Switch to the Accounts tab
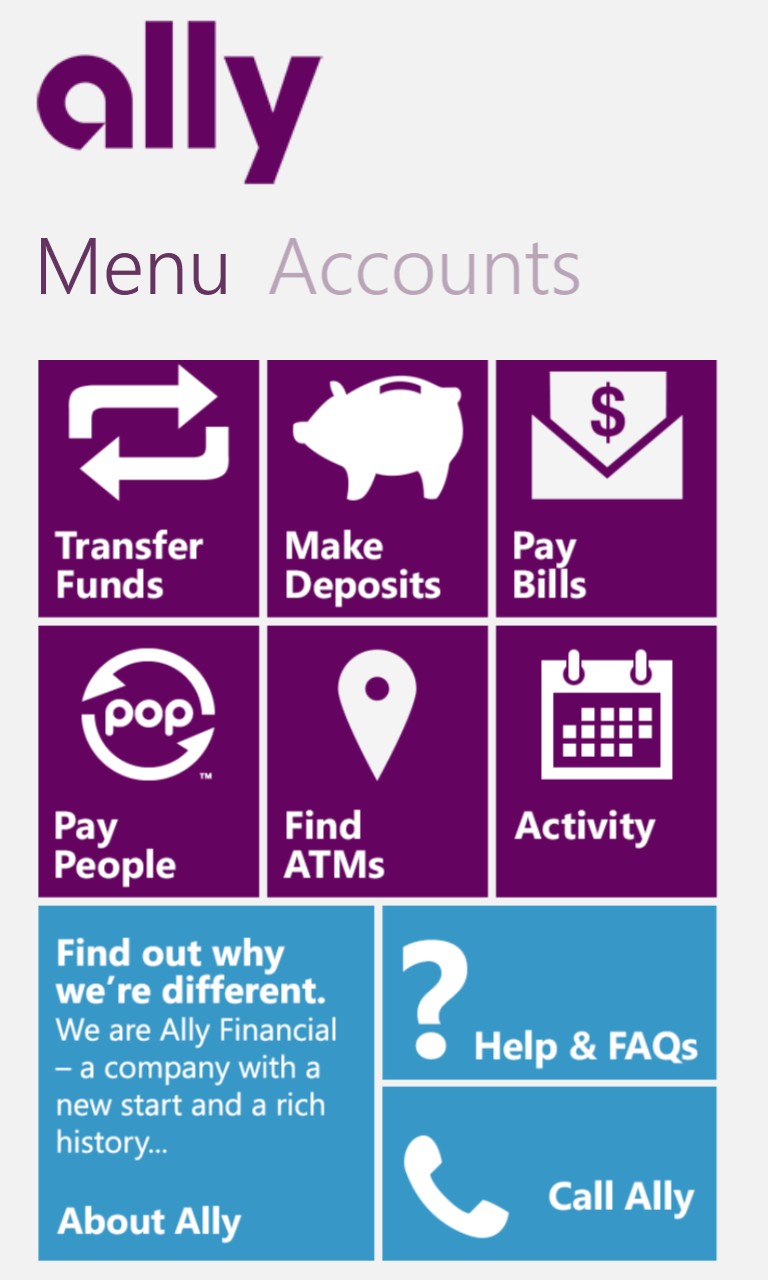 [x=425, y=268]
